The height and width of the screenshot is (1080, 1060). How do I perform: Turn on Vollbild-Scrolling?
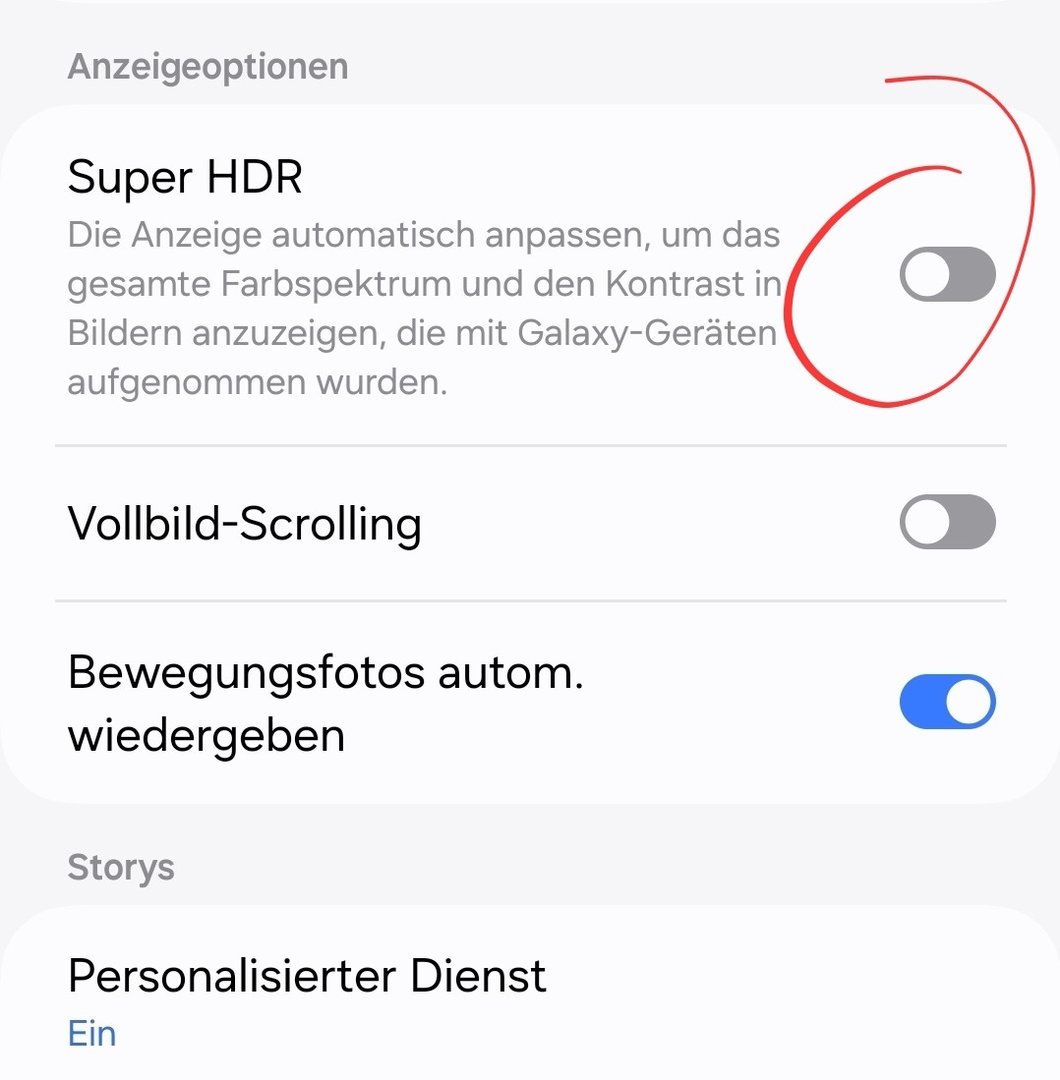pos(947,522)
